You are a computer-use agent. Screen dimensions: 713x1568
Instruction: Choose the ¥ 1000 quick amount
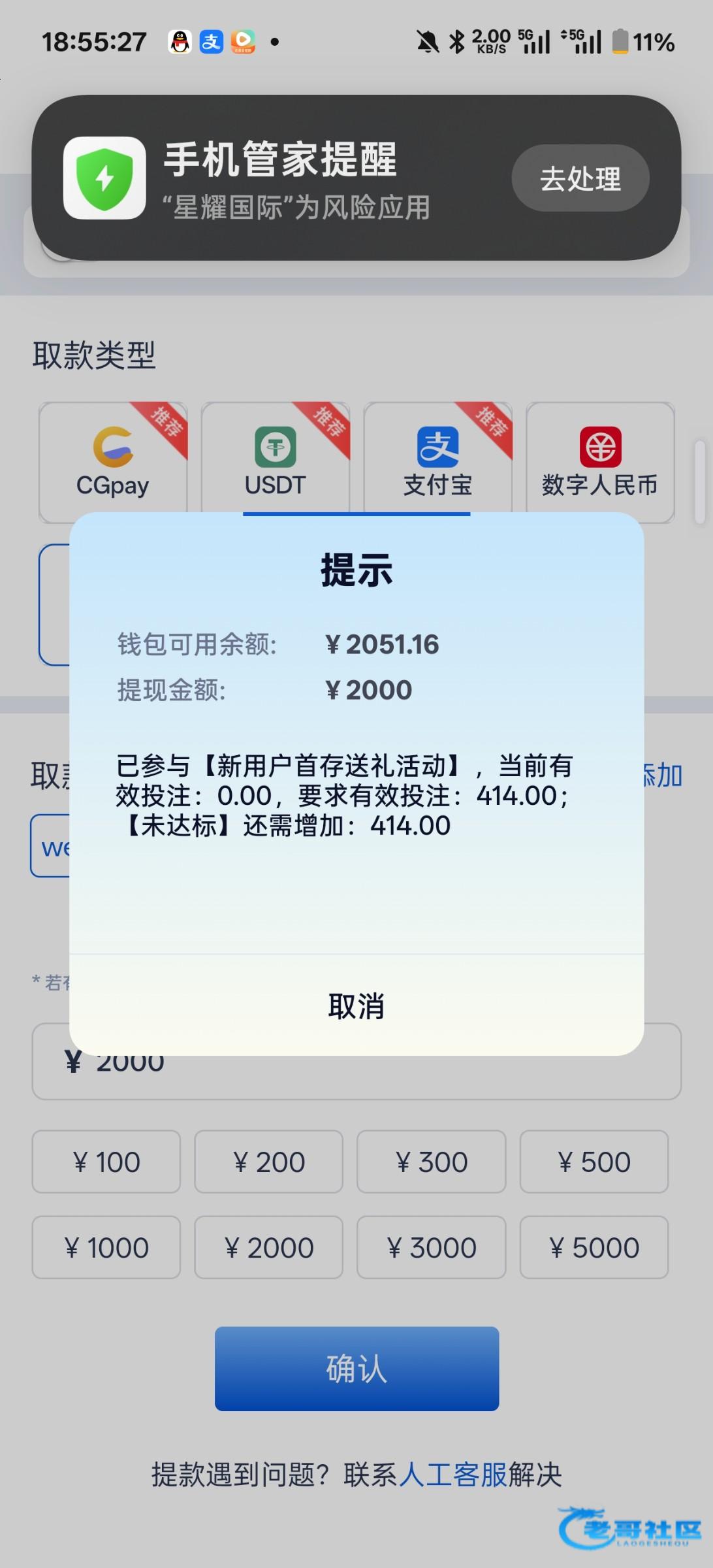point(106,1248)
